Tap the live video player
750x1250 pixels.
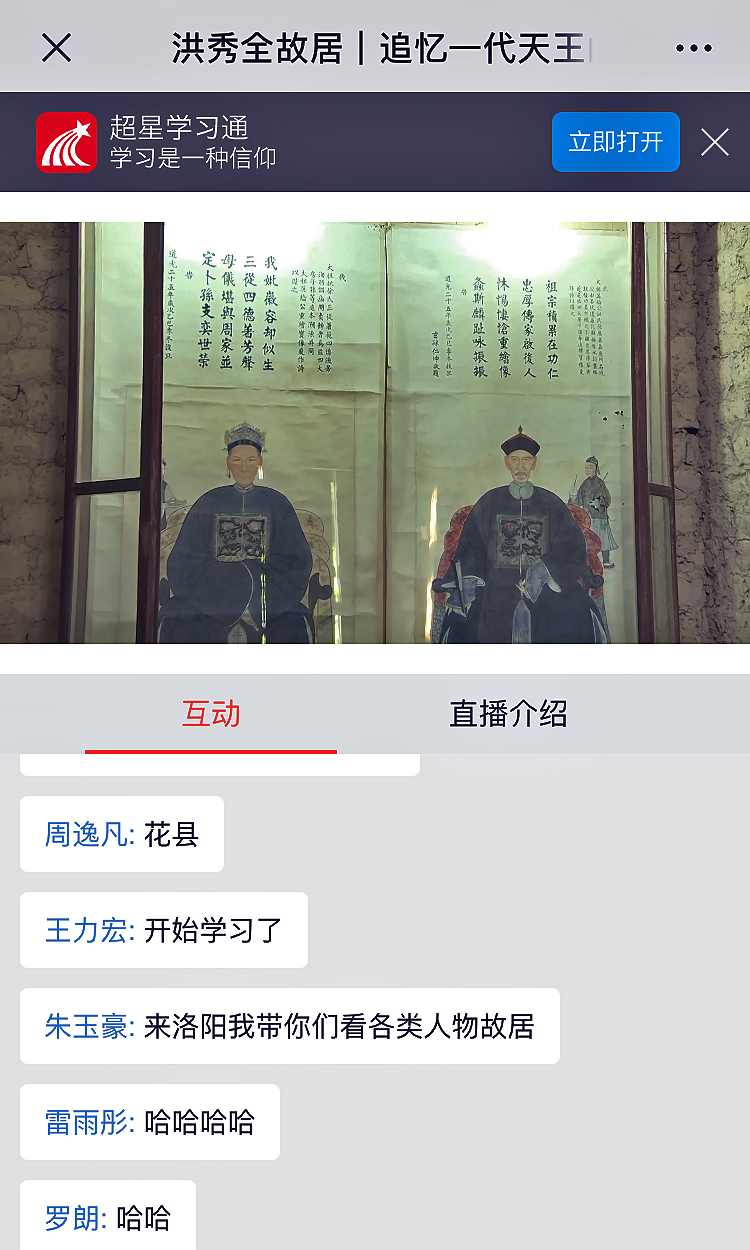coord(375,432)
